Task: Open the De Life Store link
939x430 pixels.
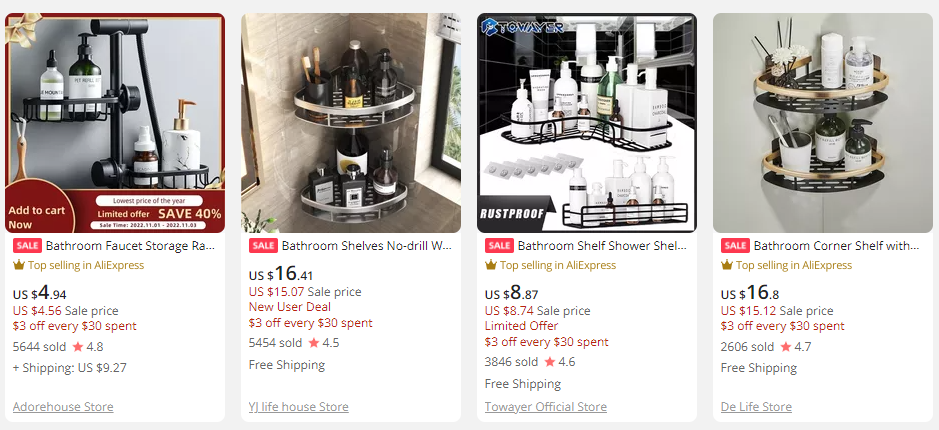Action: 756,407
